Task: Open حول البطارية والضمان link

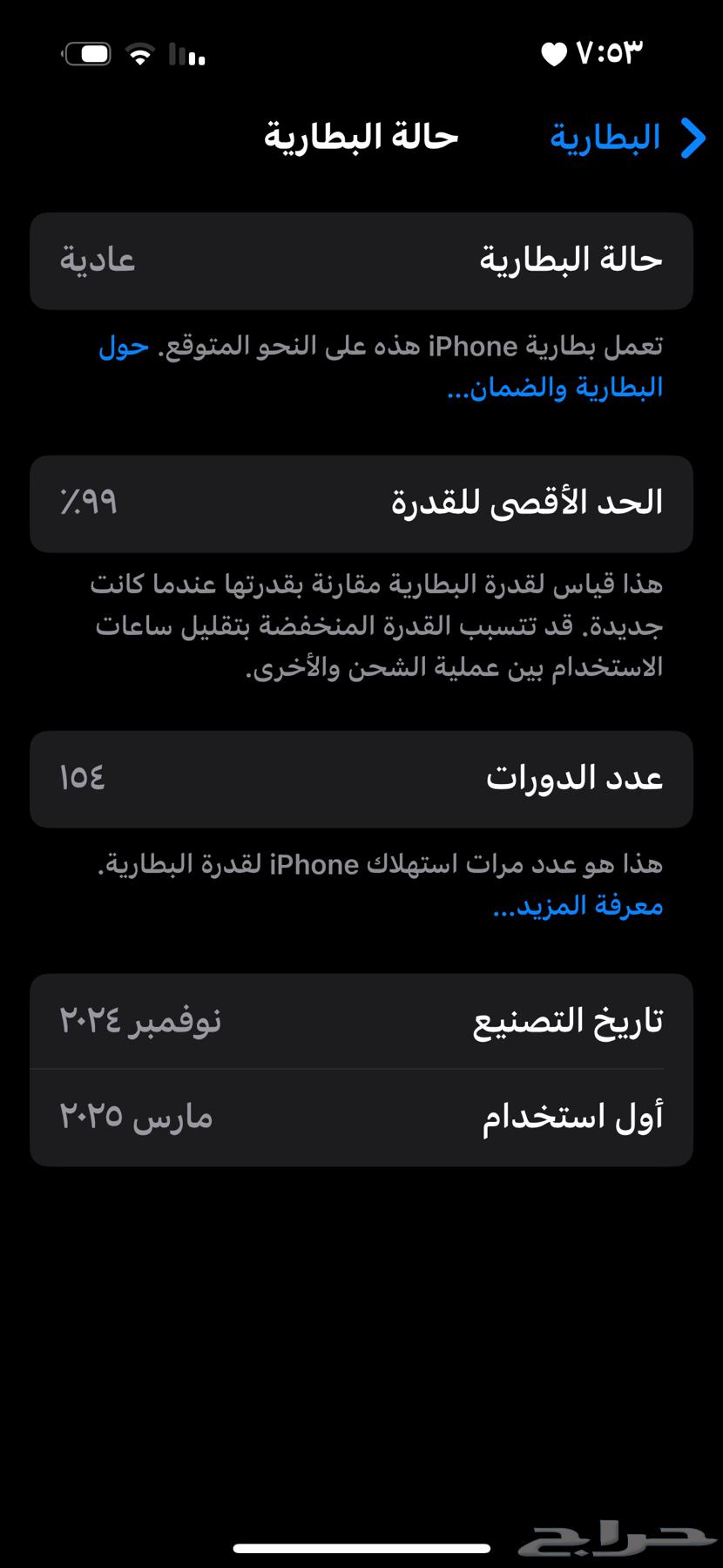Action: (555, 388)
